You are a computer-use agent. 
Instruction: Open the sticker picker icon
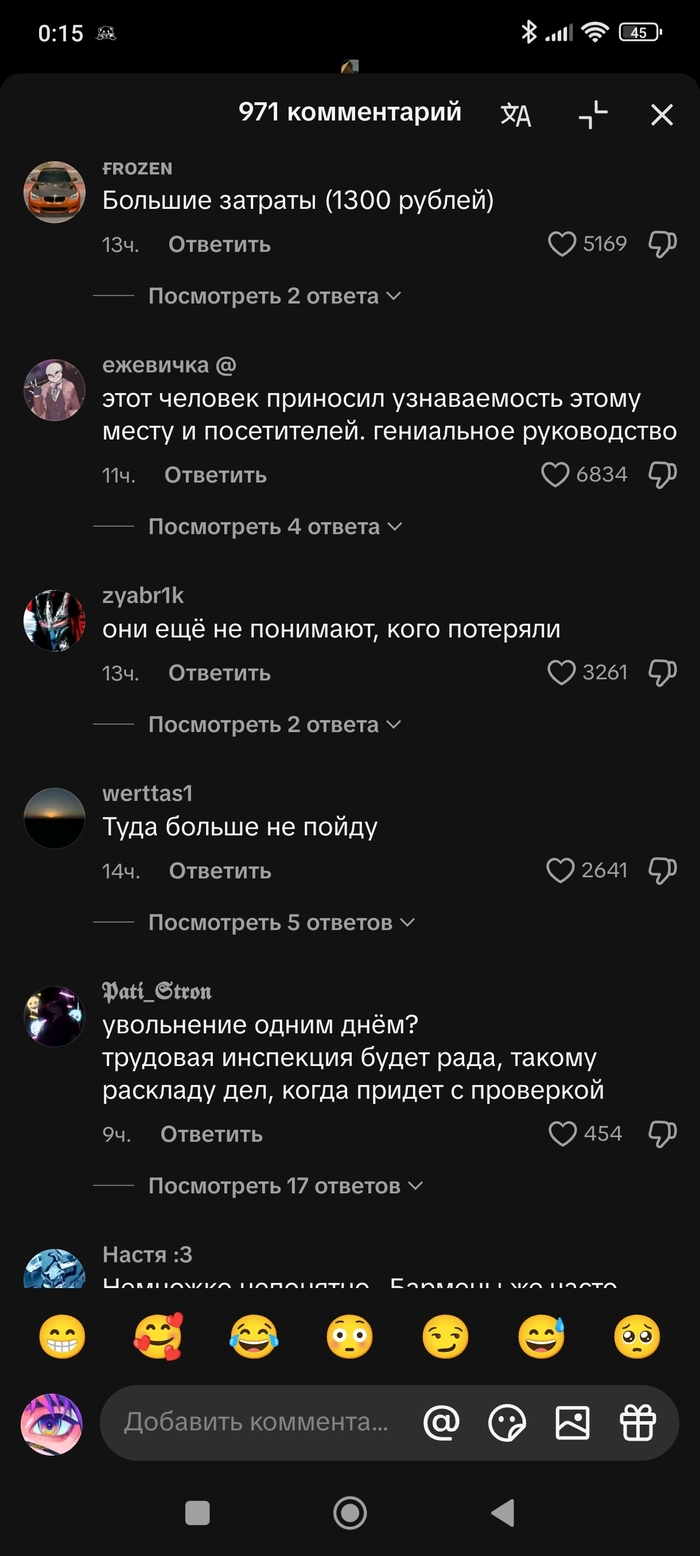507,1422
